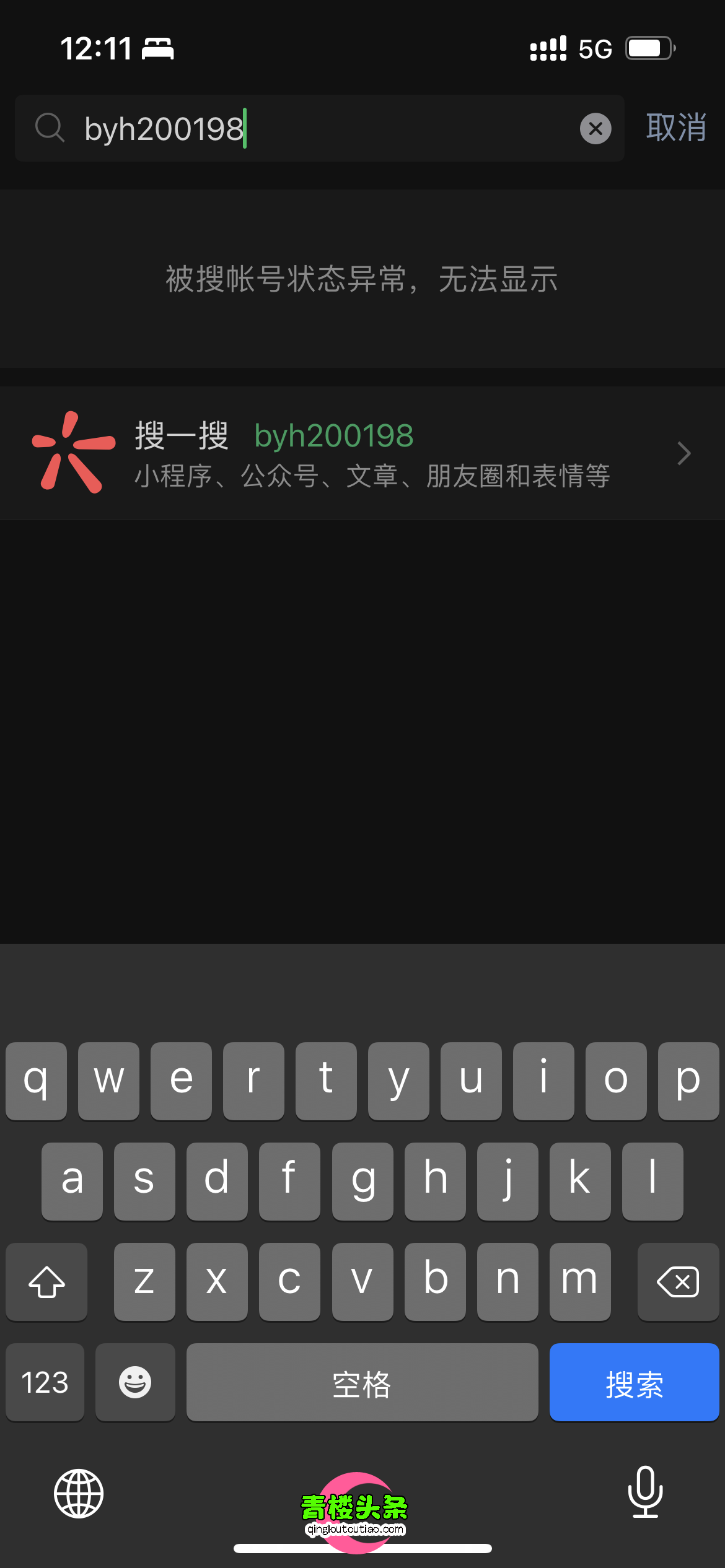Open the emoji keyboard

point(135,1382)
